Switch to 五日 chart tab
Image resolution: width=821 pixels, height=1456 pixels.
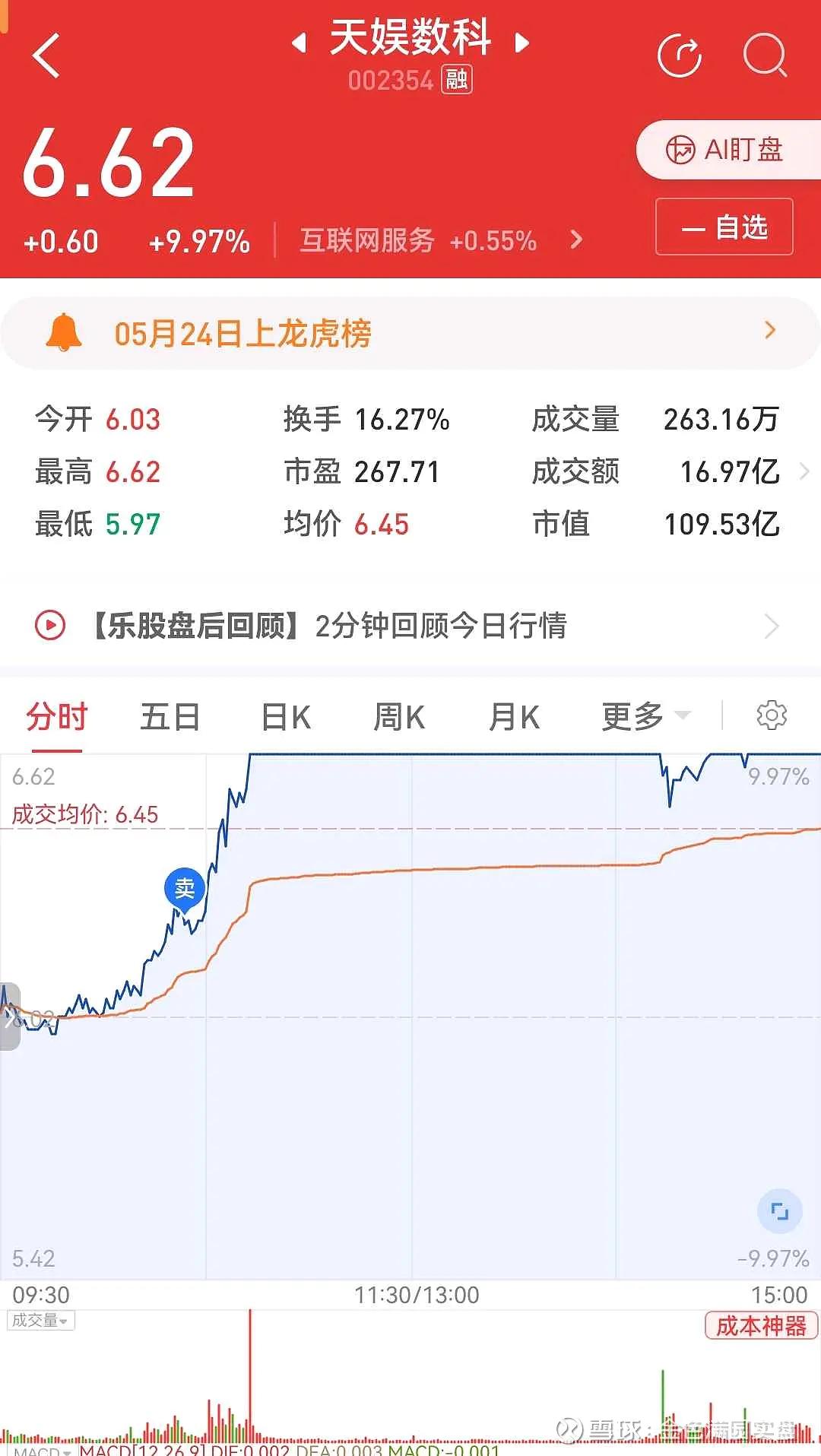coord(170,717)
